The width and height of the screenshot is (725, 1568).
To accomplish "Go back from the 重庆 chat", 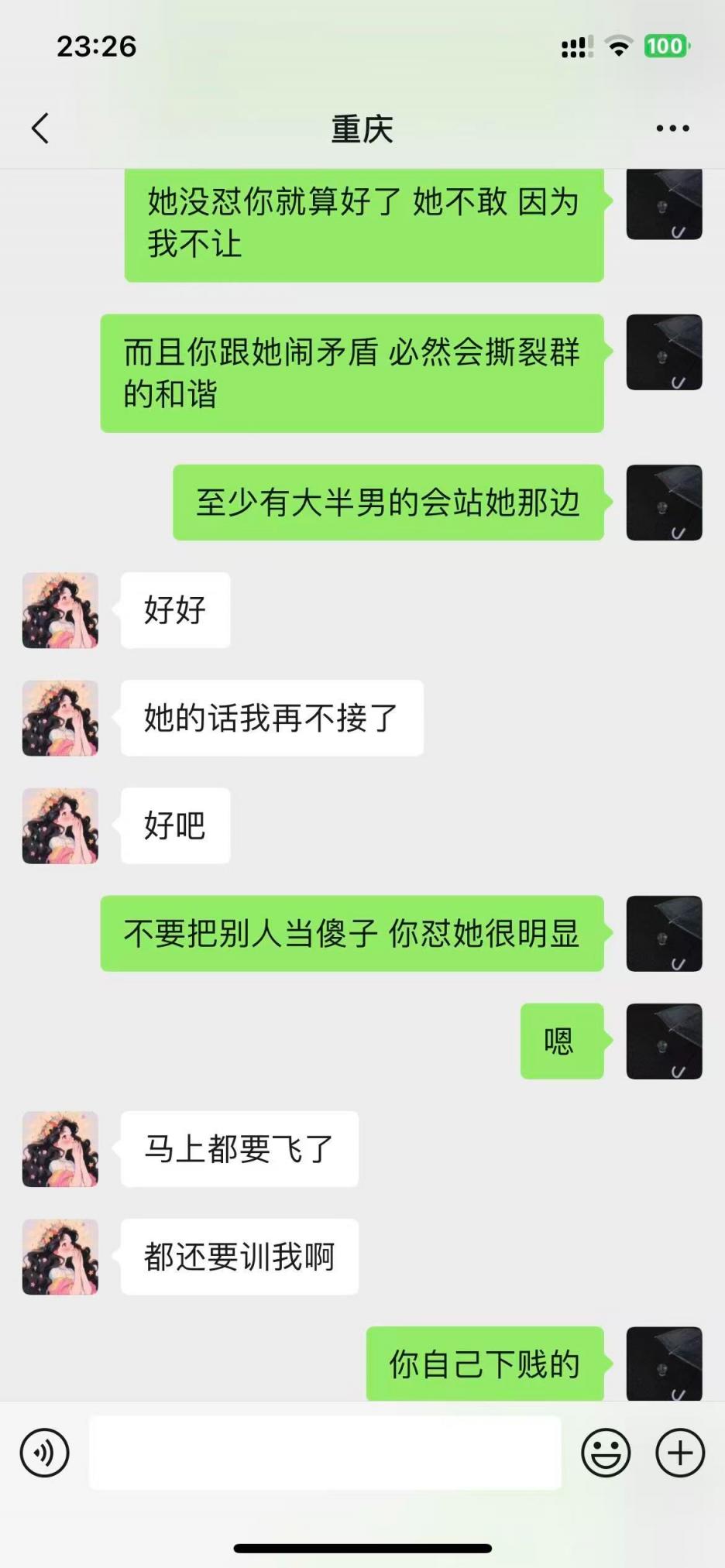I will (41, 129).
